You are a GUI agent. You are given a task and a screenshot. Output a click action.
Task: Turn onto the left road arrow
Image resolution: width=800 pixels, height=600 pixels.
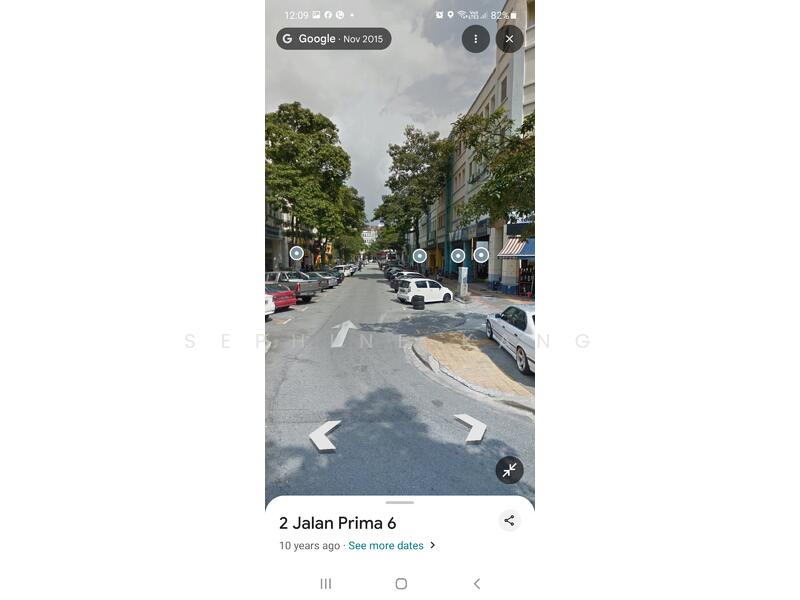click(324, 435)
